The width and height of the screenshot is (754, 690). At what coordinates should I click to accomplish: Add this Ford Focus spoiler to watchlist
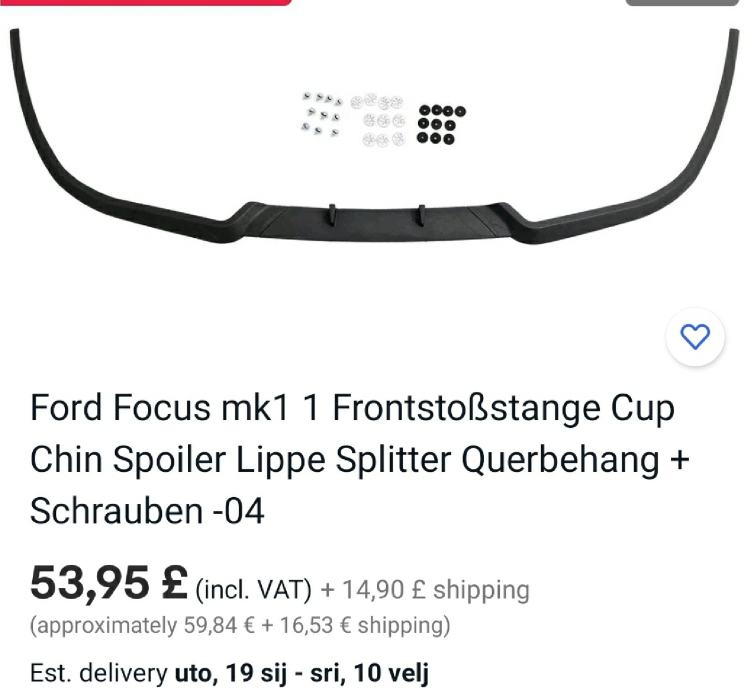click(695, 337)
